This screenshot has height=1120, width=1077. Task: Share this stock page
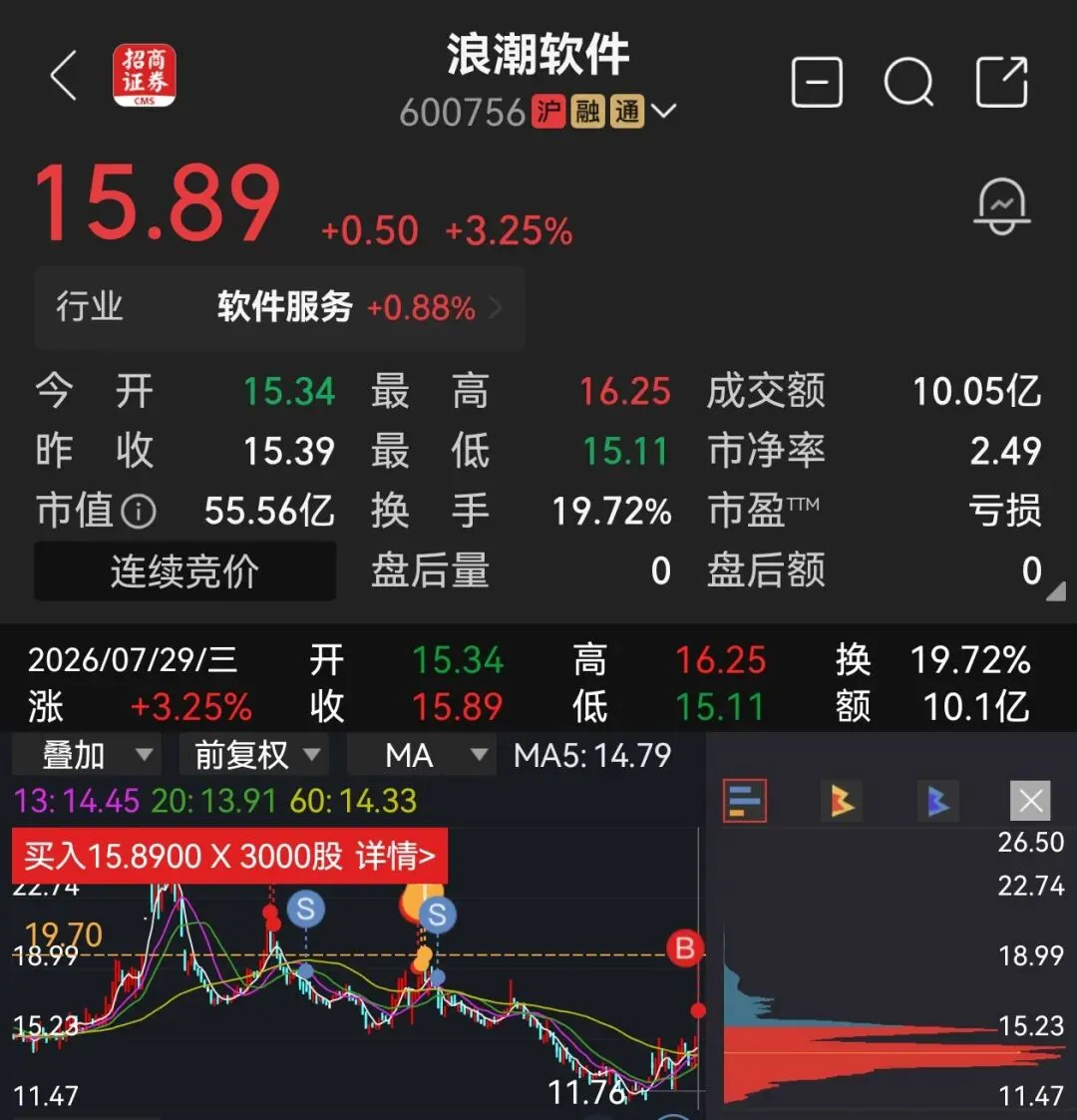click(1001, 82)
